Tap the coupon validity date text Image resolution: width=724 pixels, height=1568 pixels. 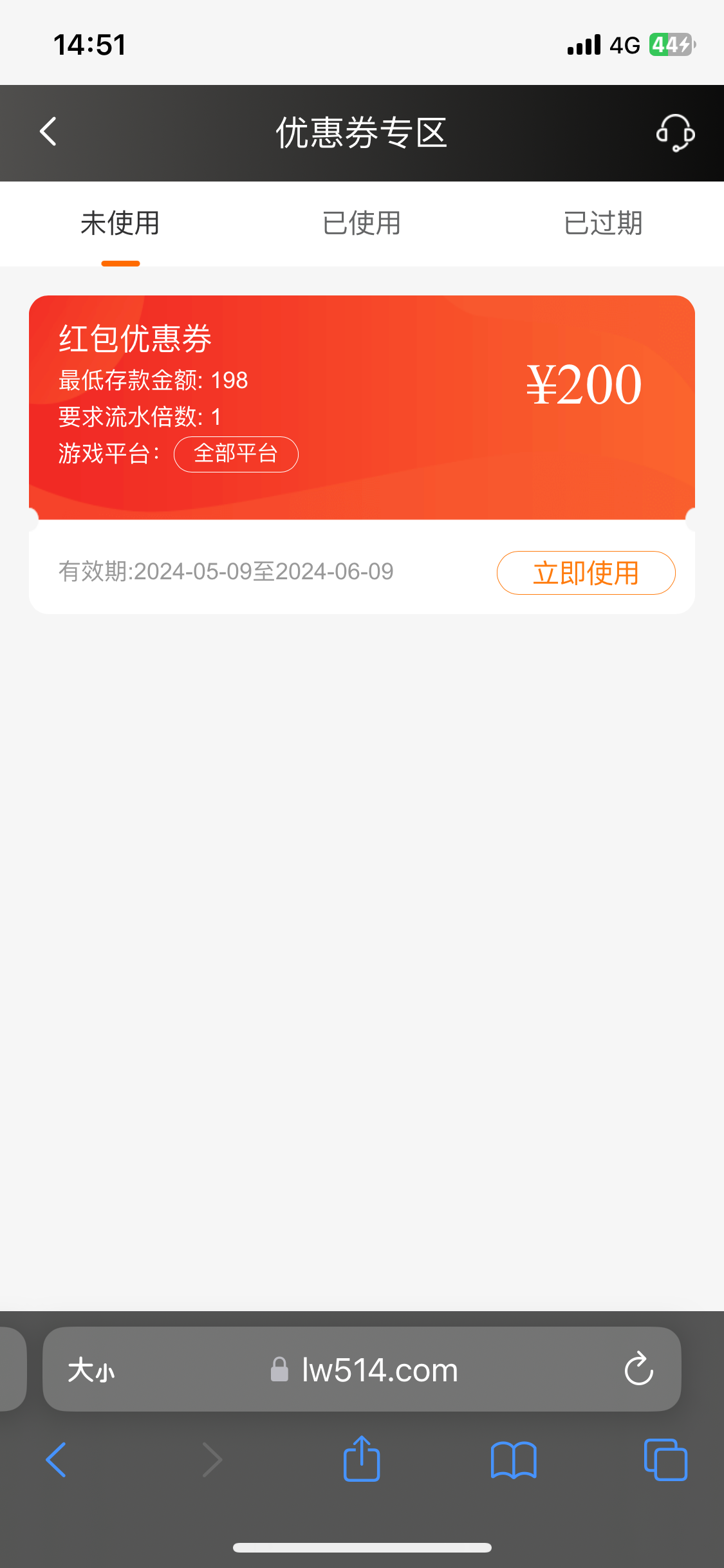(226, 571)
